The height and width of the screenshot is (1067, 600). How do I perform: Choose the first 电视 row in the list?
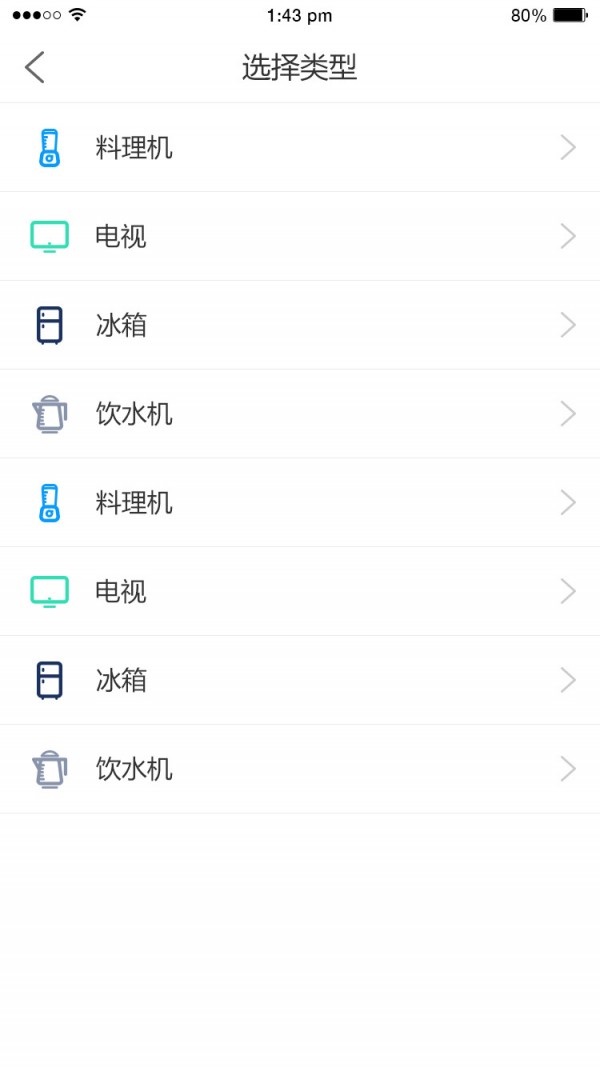click(x=300, y=236)
